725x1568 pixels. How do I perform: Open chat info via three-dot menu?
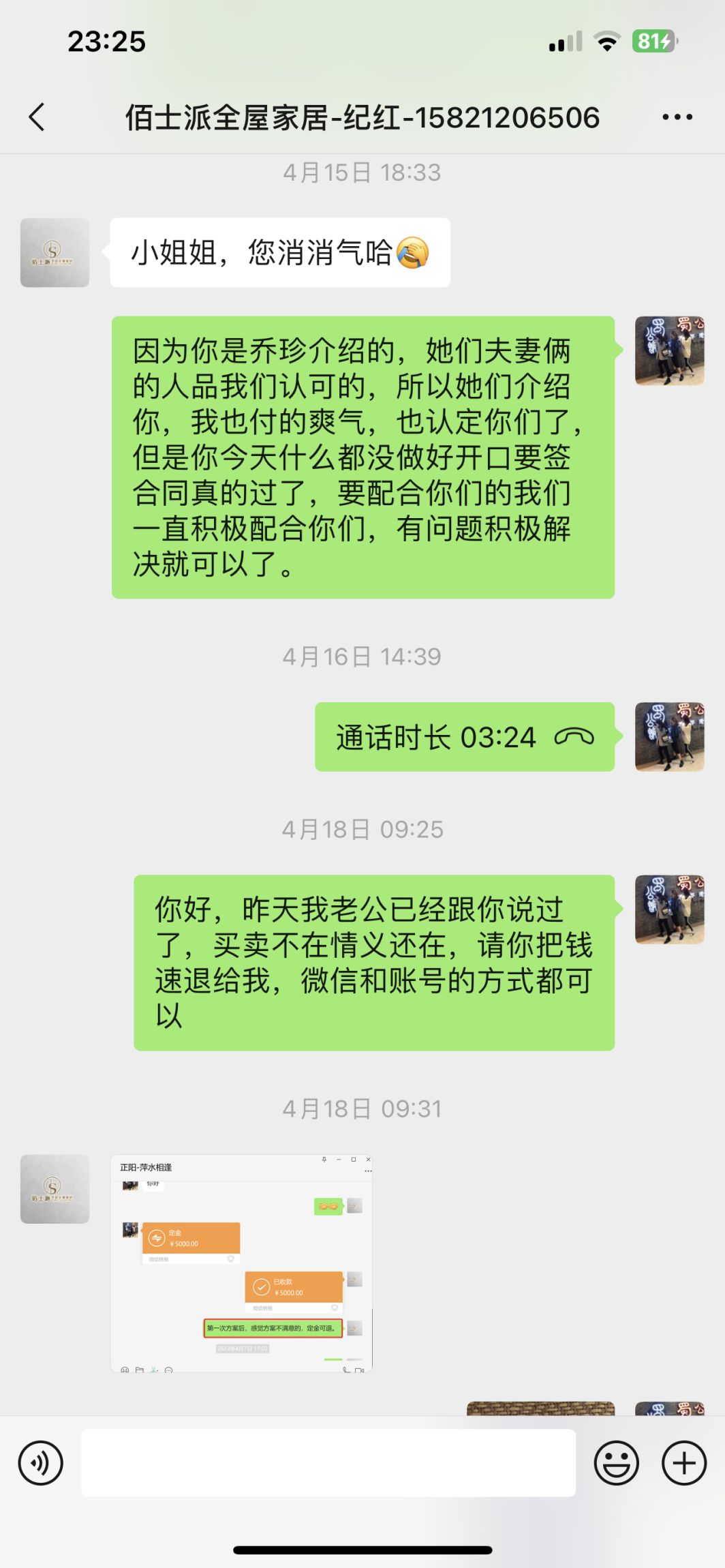[x=677, y=117]
